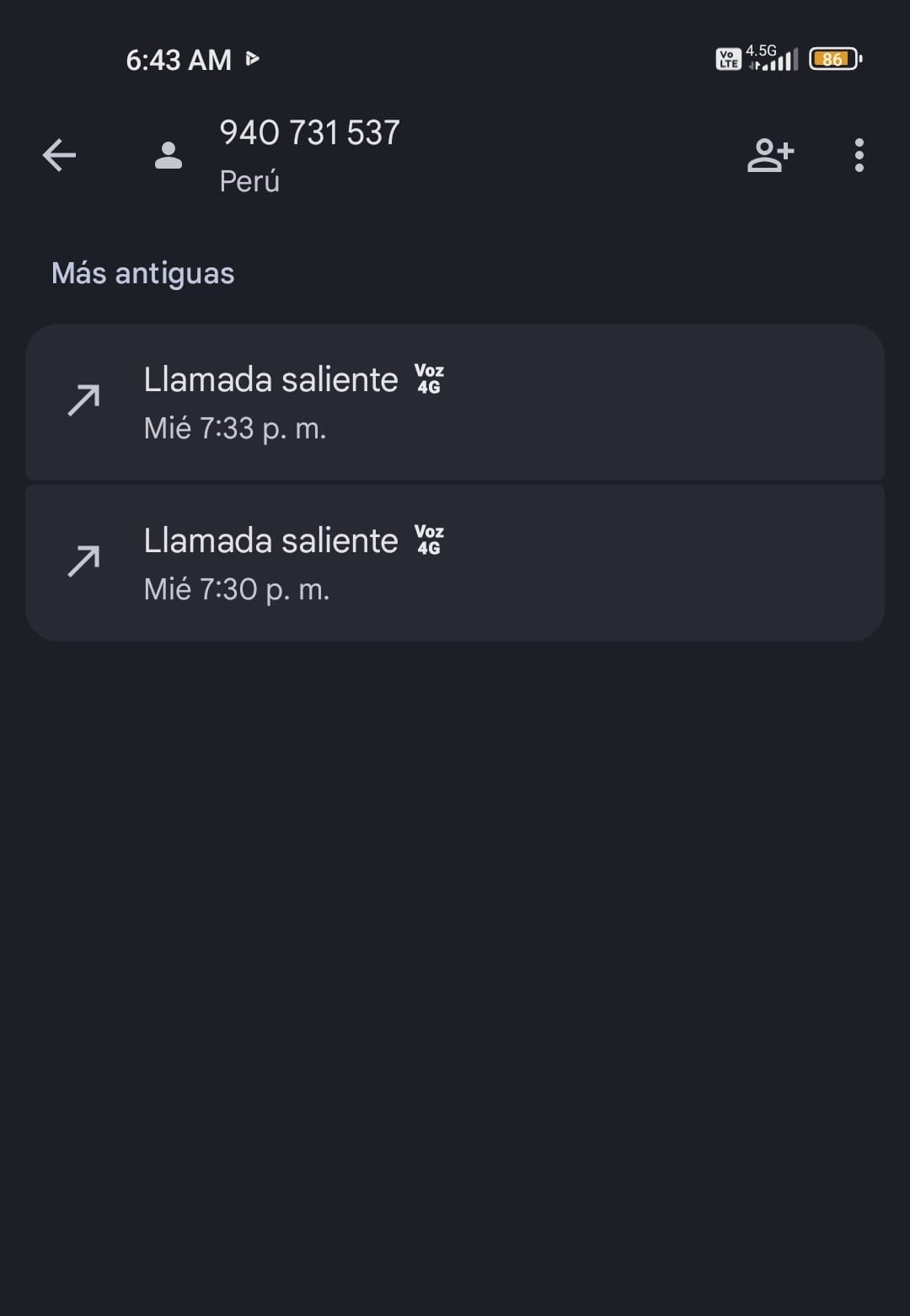
Task: Open the outgoing call at 7:30 p. m.
Action: pyautogui.click(x=455, y=563)
